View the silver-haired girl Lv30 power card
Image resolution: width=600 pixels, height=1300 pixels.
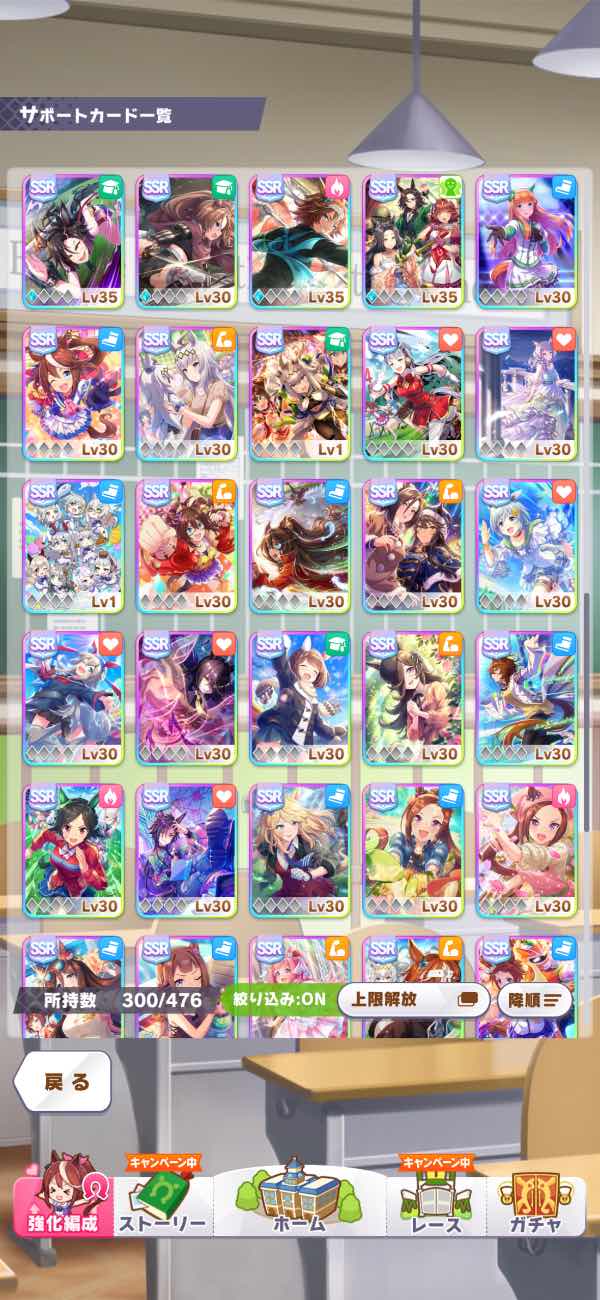186,394
